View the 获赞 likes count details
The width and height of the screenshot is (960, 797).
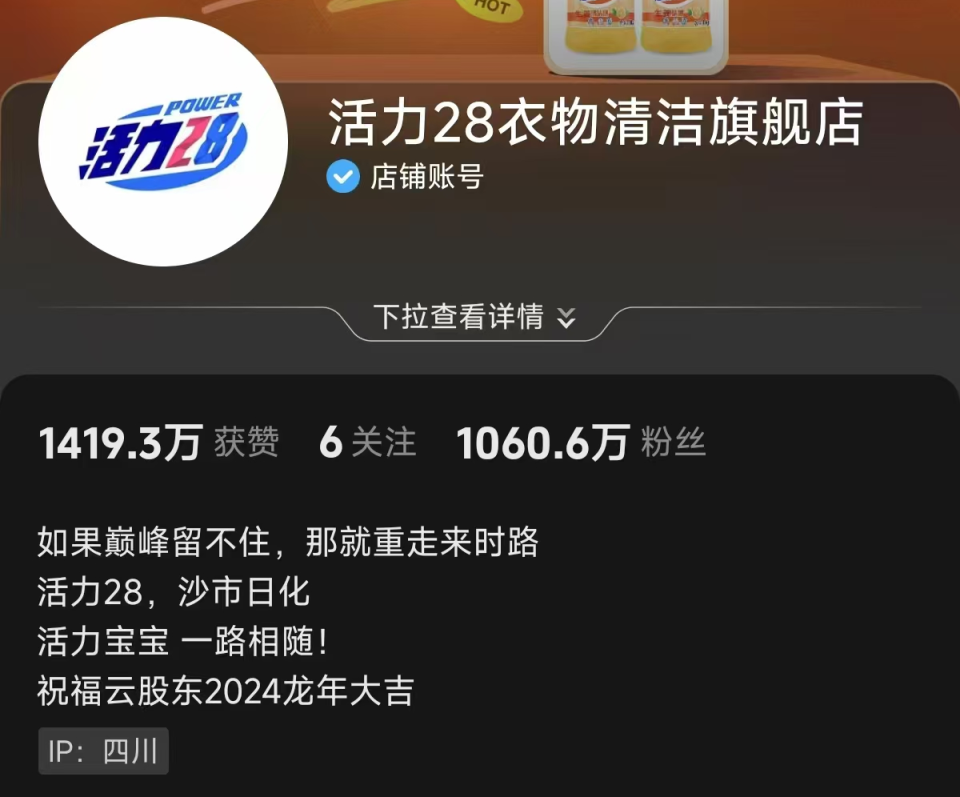point(158,442)
